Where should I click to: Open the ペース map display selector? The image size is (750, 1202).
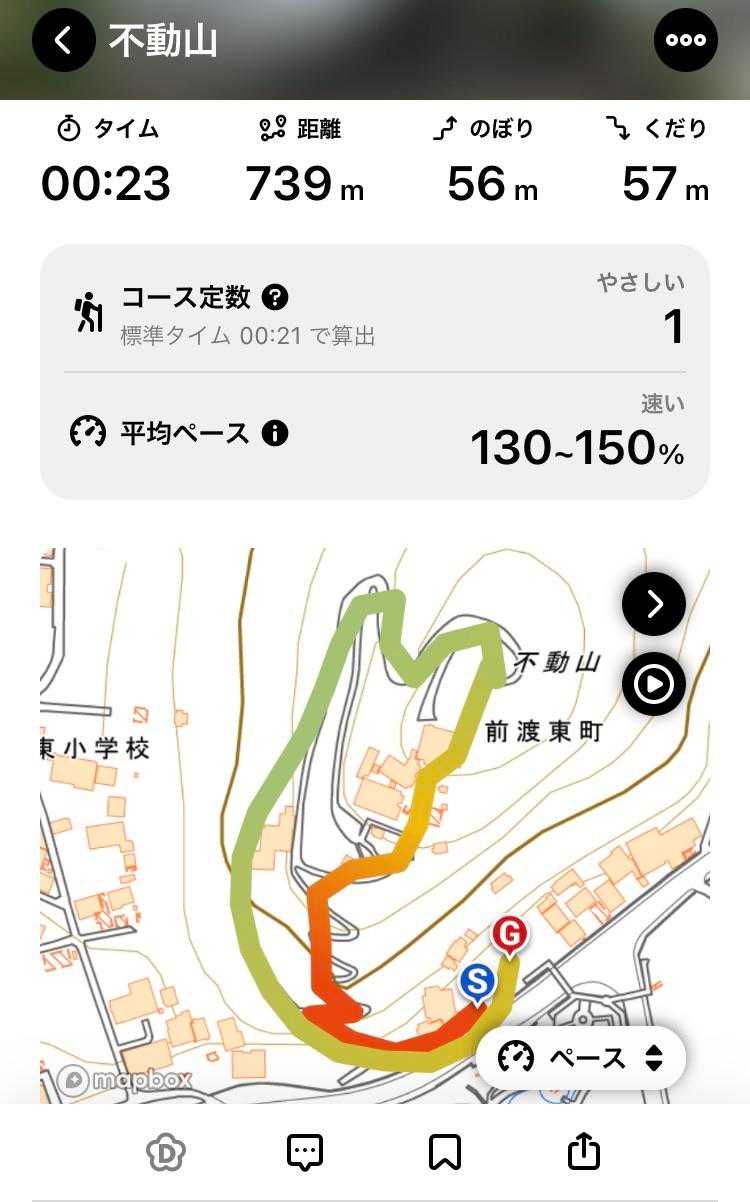pos(581,1057)
